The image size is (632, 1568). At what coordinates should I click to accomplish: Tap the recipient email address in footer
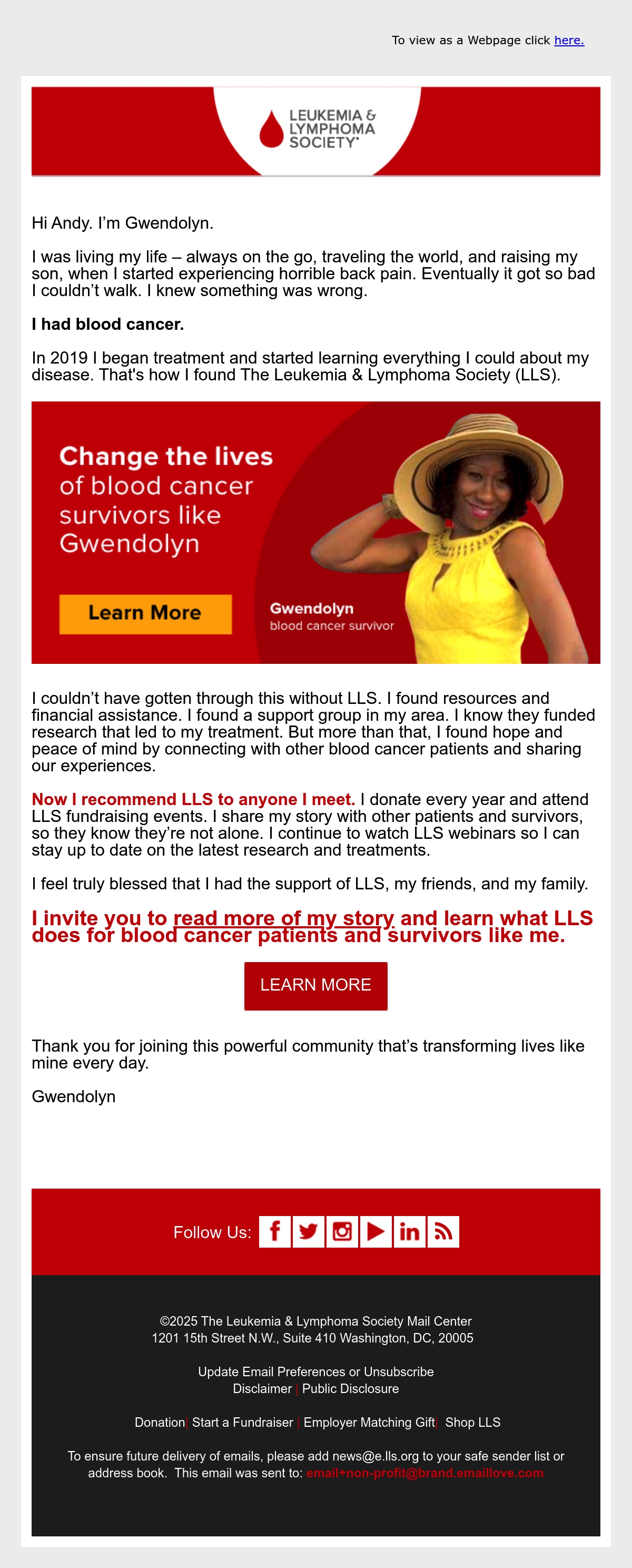(x=424, y=1473)
